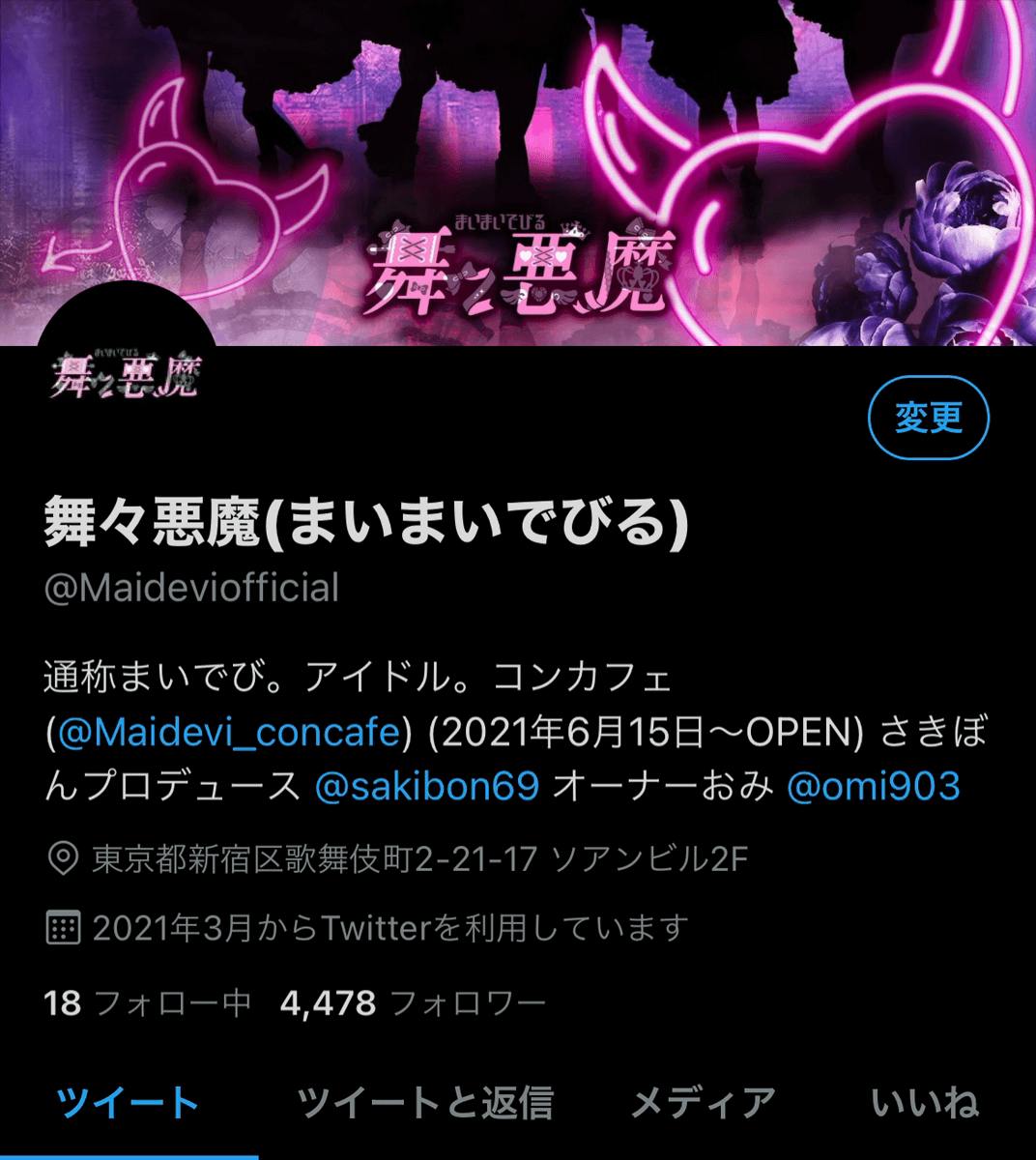The height and width of the screenshot is (1160, 1036).
Task: Switch to the いいね tab
Action: pyautogui.click(x=924, y=1102)
